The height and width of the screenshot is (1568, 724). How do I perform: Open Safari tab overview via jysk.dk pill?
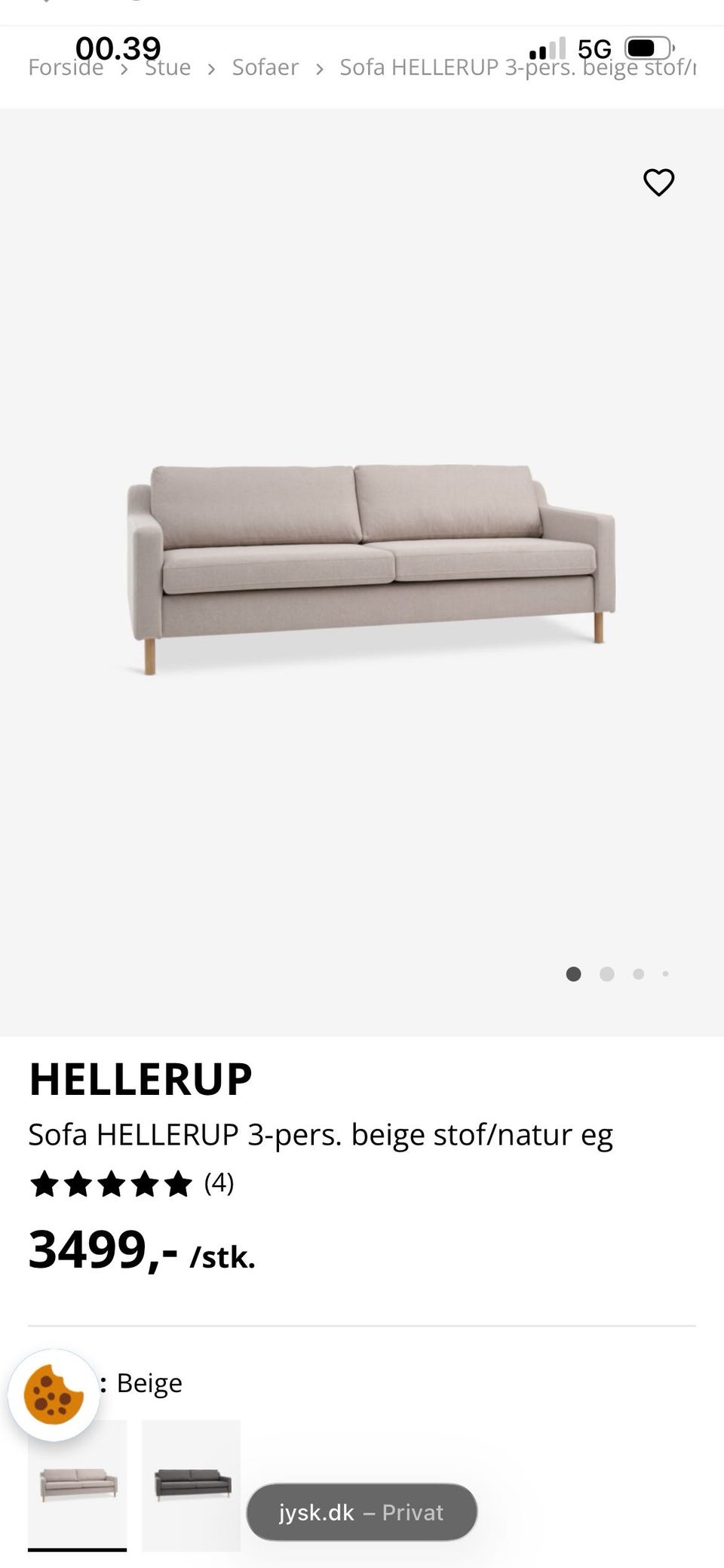[x=362, y=1512]
